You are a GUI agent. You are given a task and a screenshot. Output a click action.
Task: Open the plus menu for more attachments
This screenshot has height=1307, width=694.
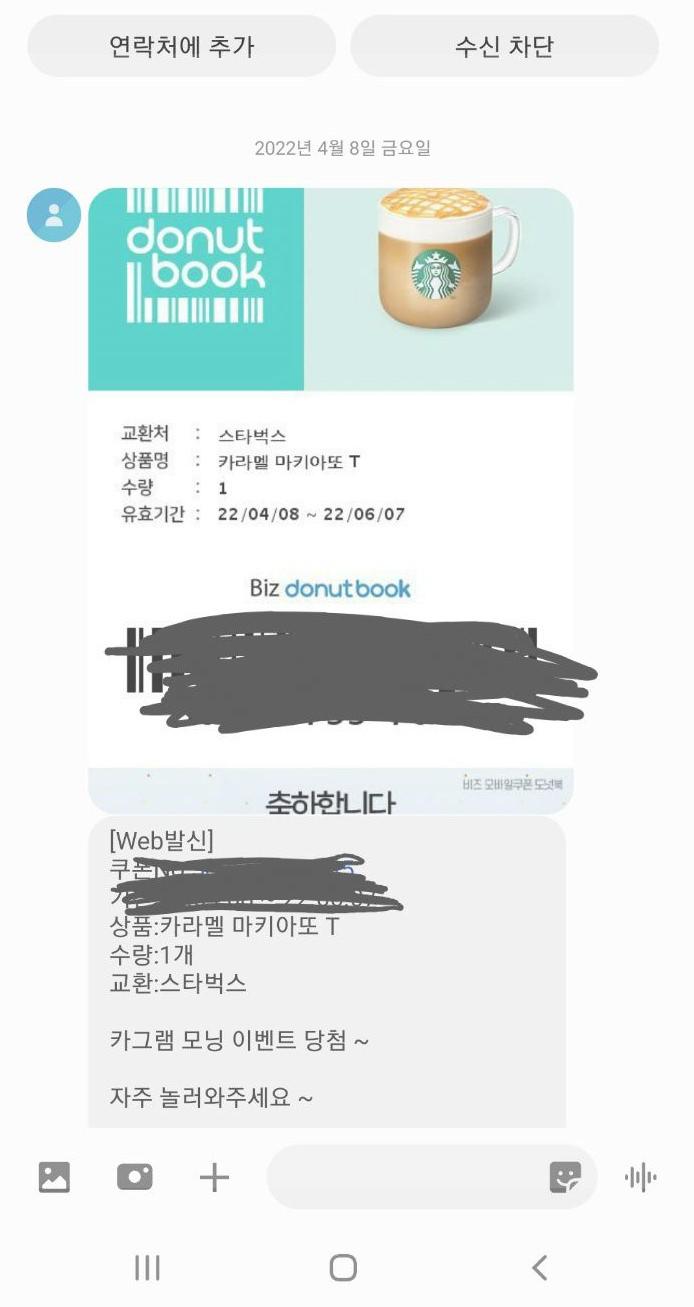[x=214, y=1177]
